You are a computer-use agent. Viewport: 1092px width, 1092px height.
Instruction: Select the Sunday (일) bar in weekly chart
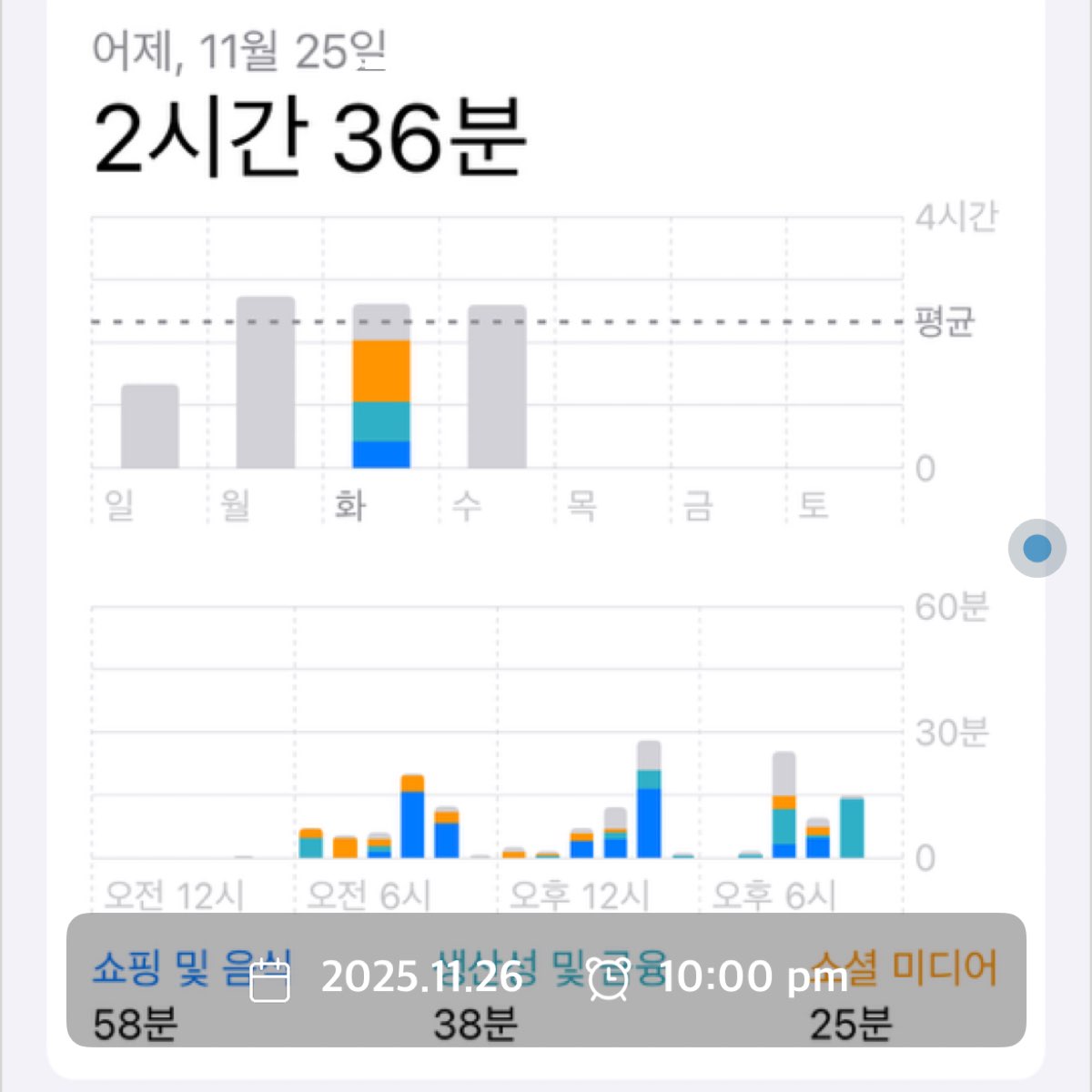click(150, 426)
